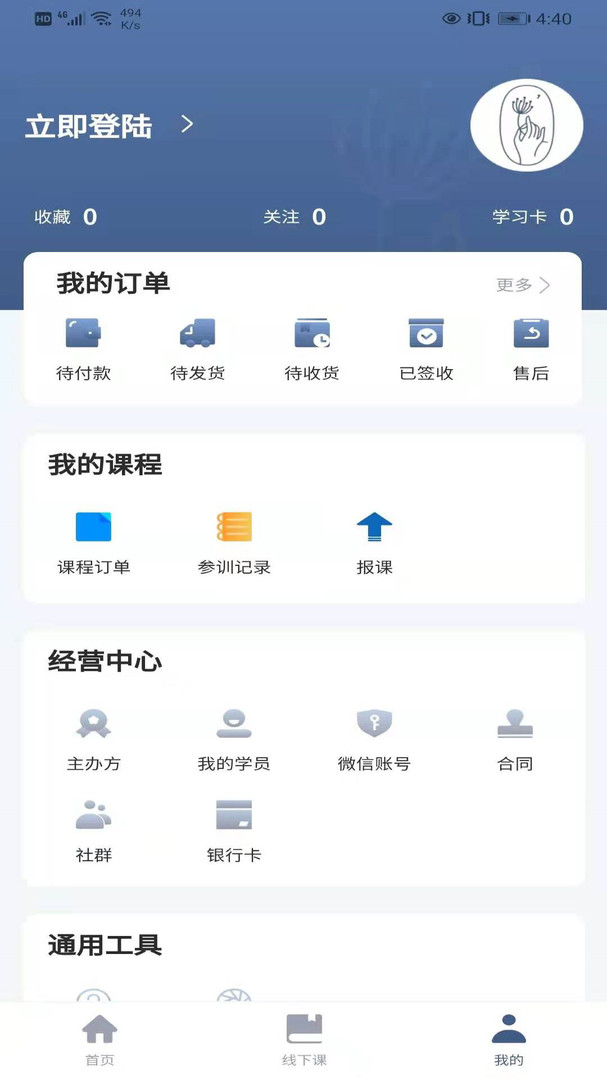This screenshot has width=607, height=1080.
Task: Manage 银行卡 bank cards
Action: coord(234,830)
